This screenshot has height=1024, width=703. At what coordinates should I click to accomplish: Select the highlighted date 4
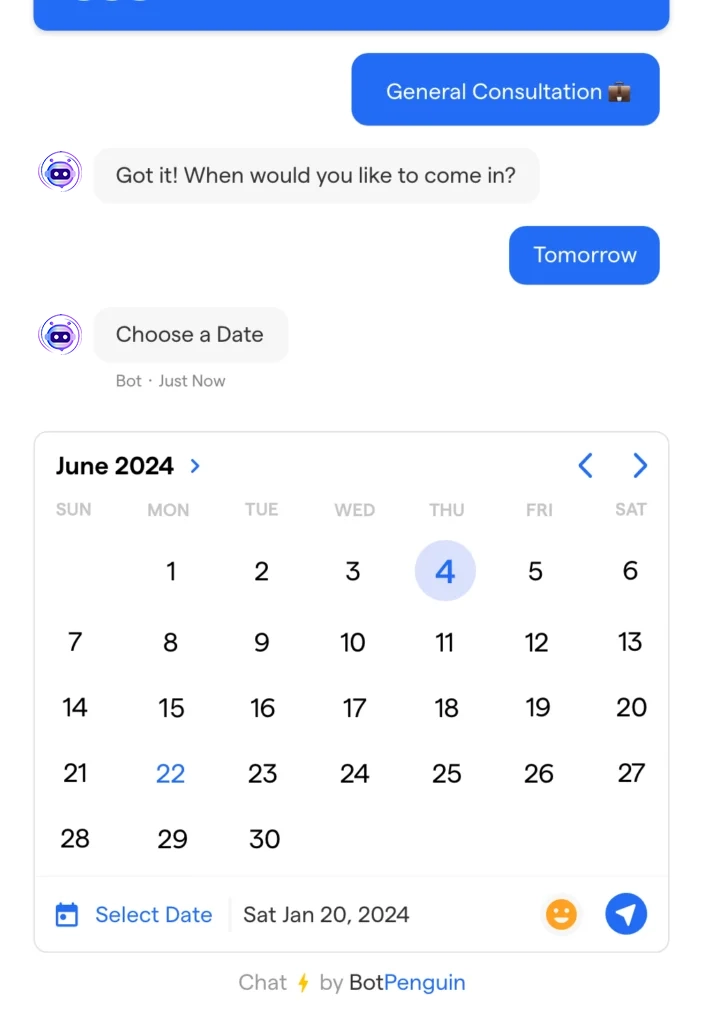coord(445,571)
